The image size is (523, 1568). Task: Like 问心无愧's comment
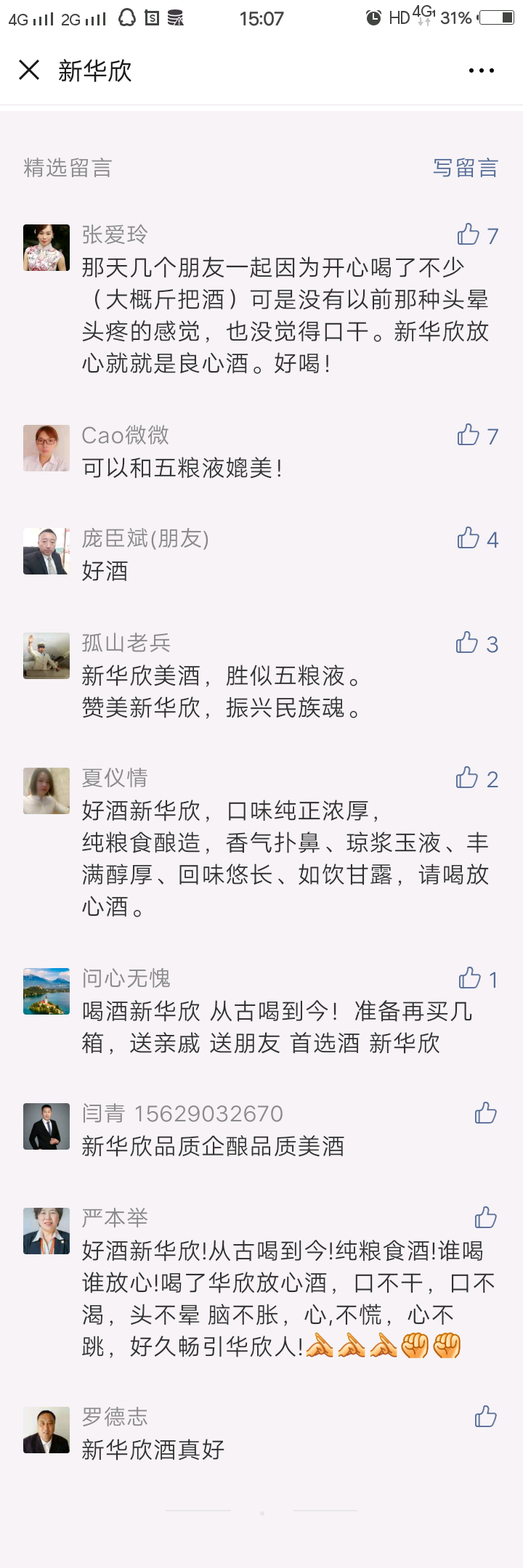(x=470, y=978)
